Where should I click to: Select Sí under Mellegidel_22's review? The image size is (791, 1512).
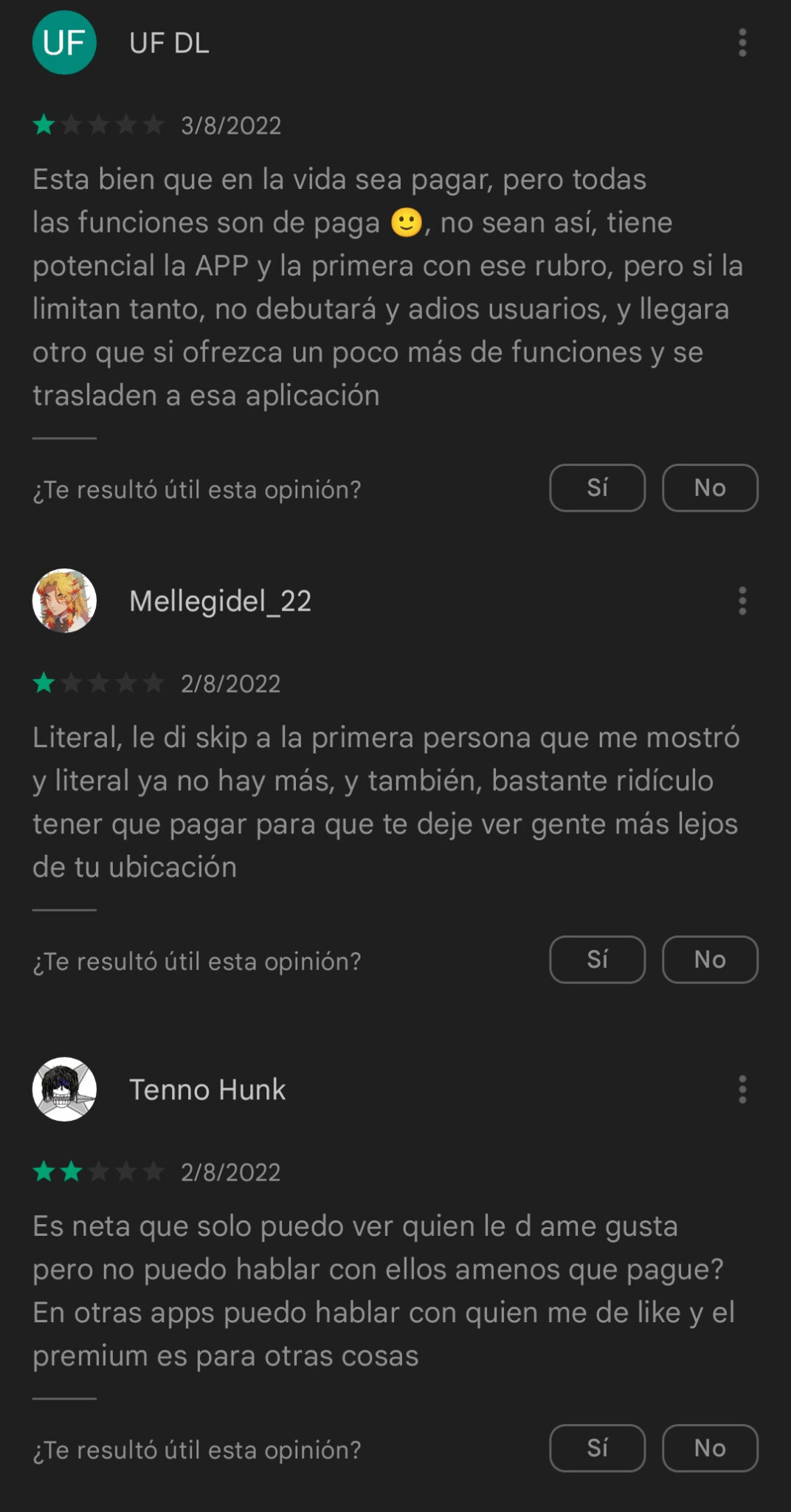pyautogui.click(x=597, y=960)
